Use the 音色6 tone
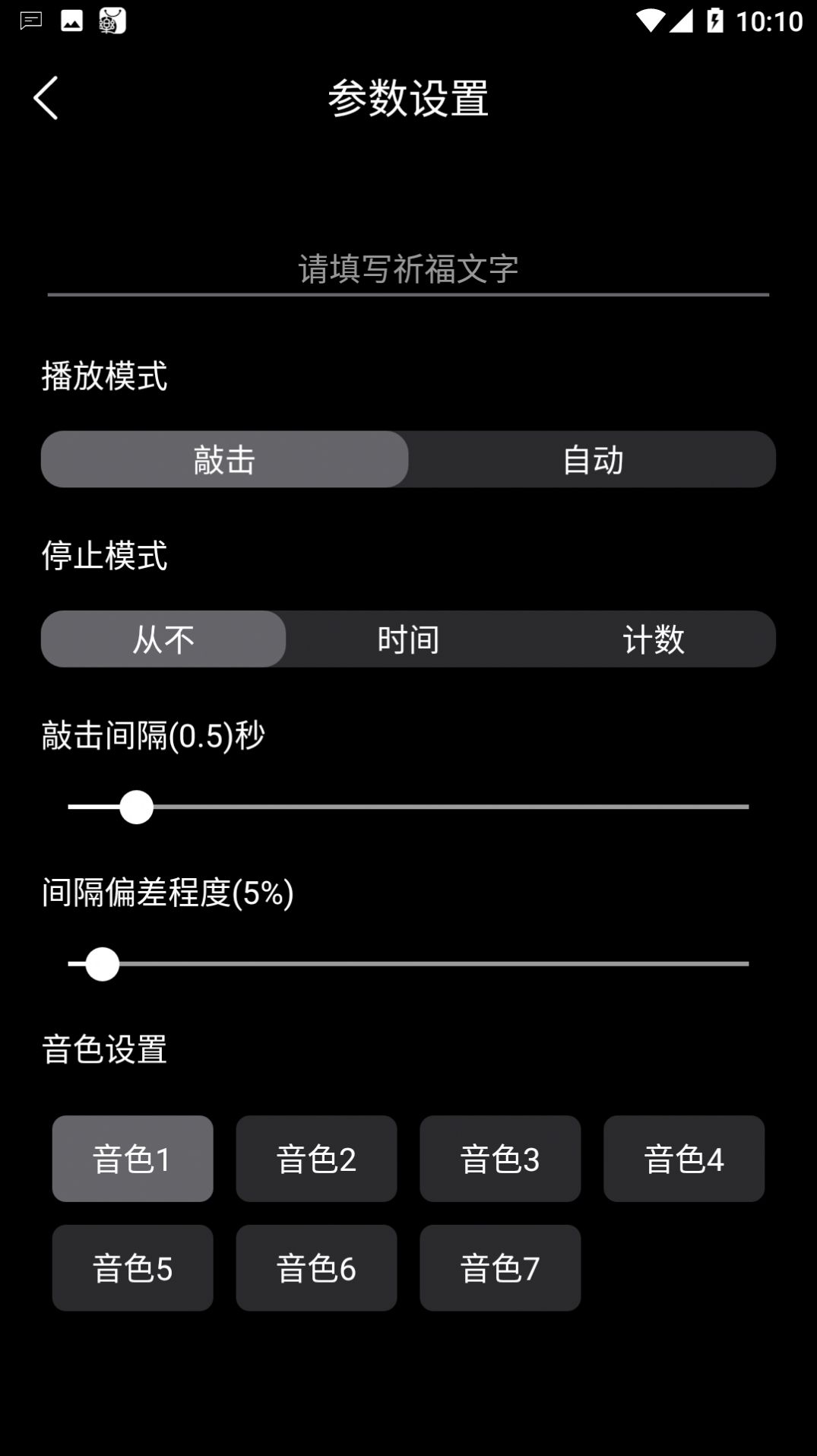 click(x=316, y=1267)
